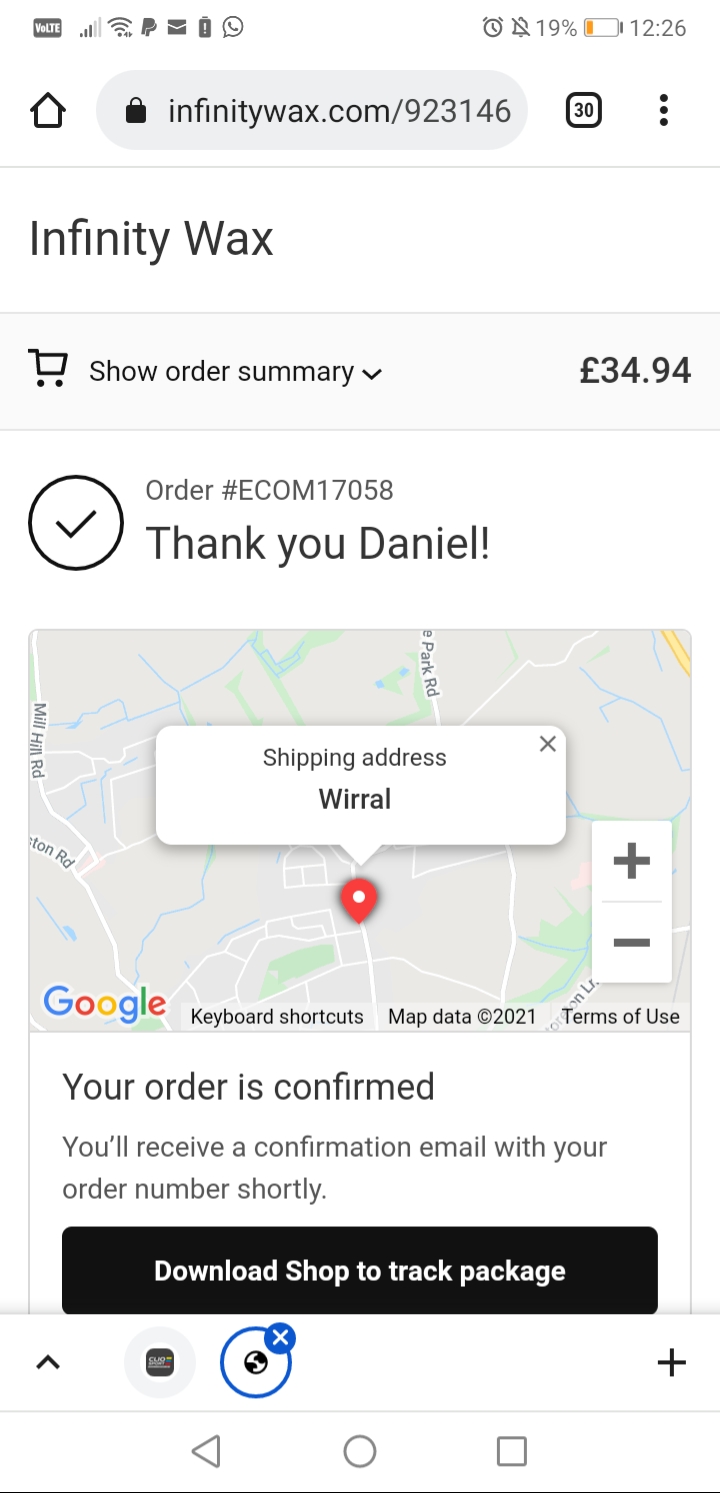
Task: Switch to the first tab thumbnail
Action: [160, 1362]
